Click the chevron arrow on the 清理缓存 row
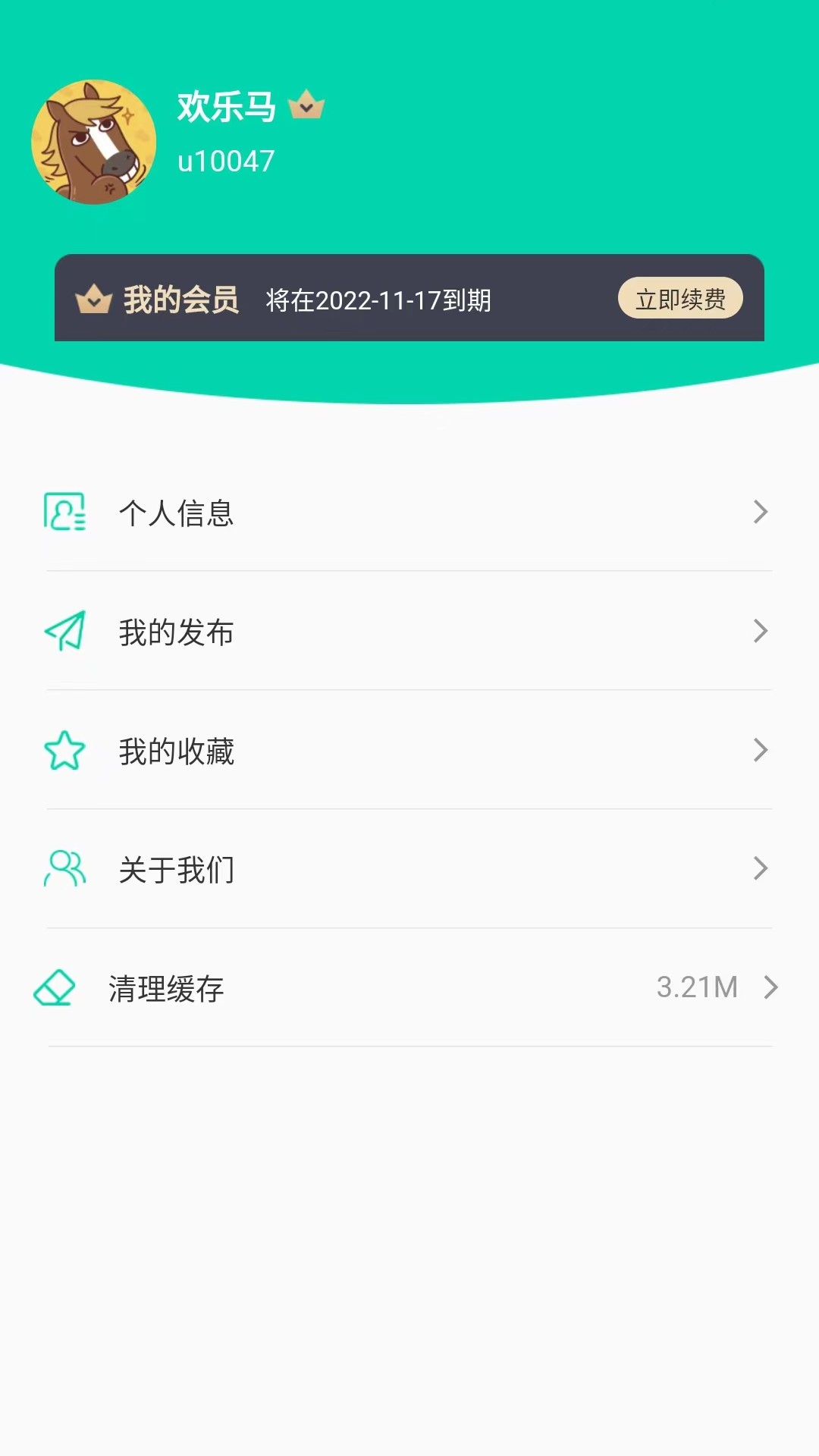Screen dimensions: 819x1456 click(772, 988)
